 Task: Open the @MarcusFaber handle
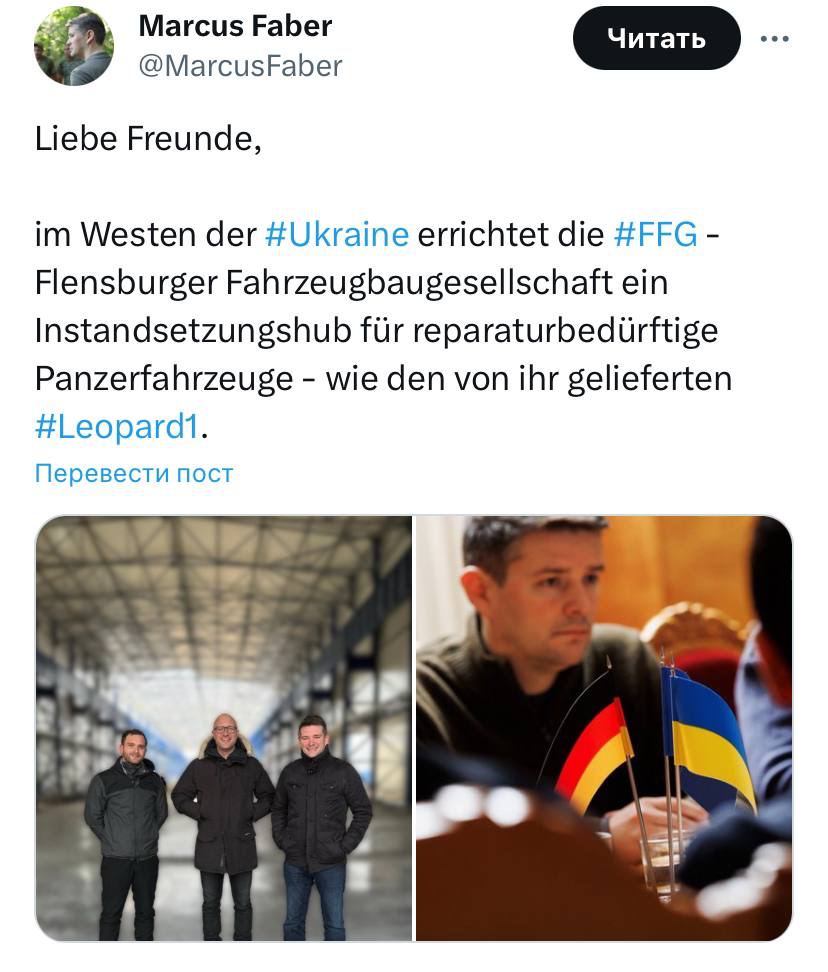[240, 66]
